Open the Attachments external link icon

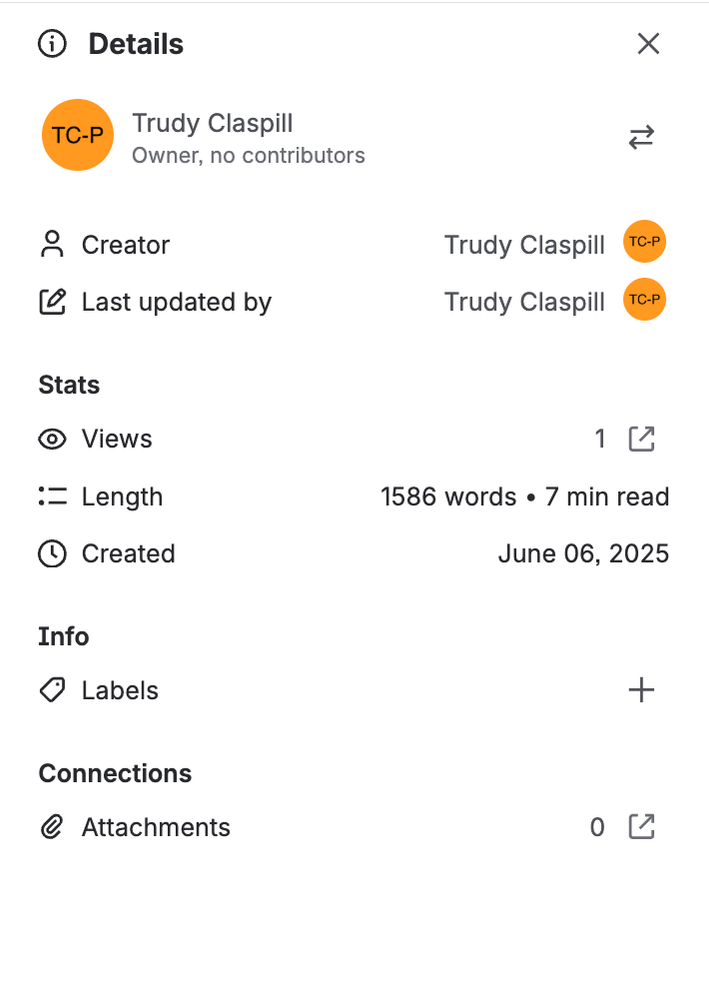pyautogui.click(x=641, y=827)
